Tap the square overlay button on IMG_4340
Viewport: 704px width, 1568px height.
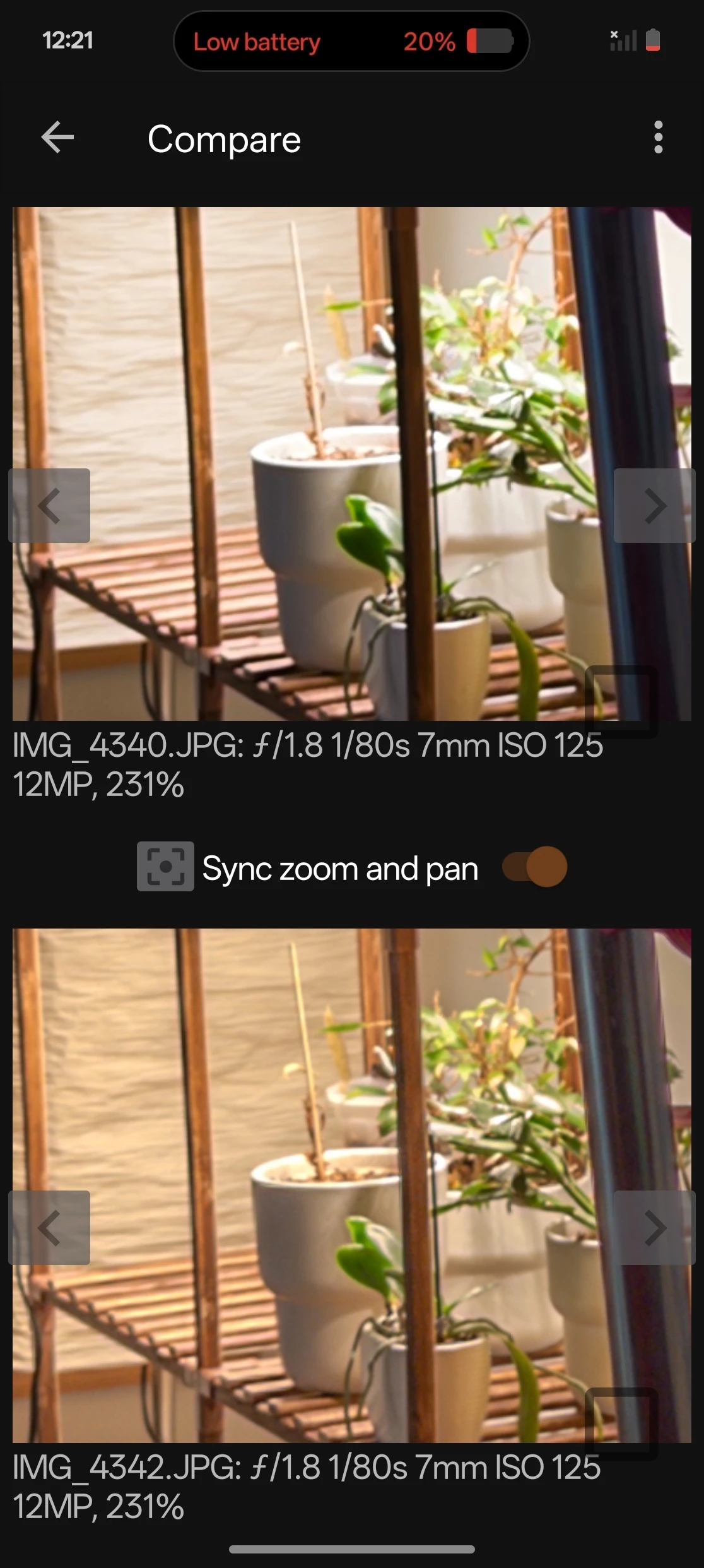click(621, 701)
